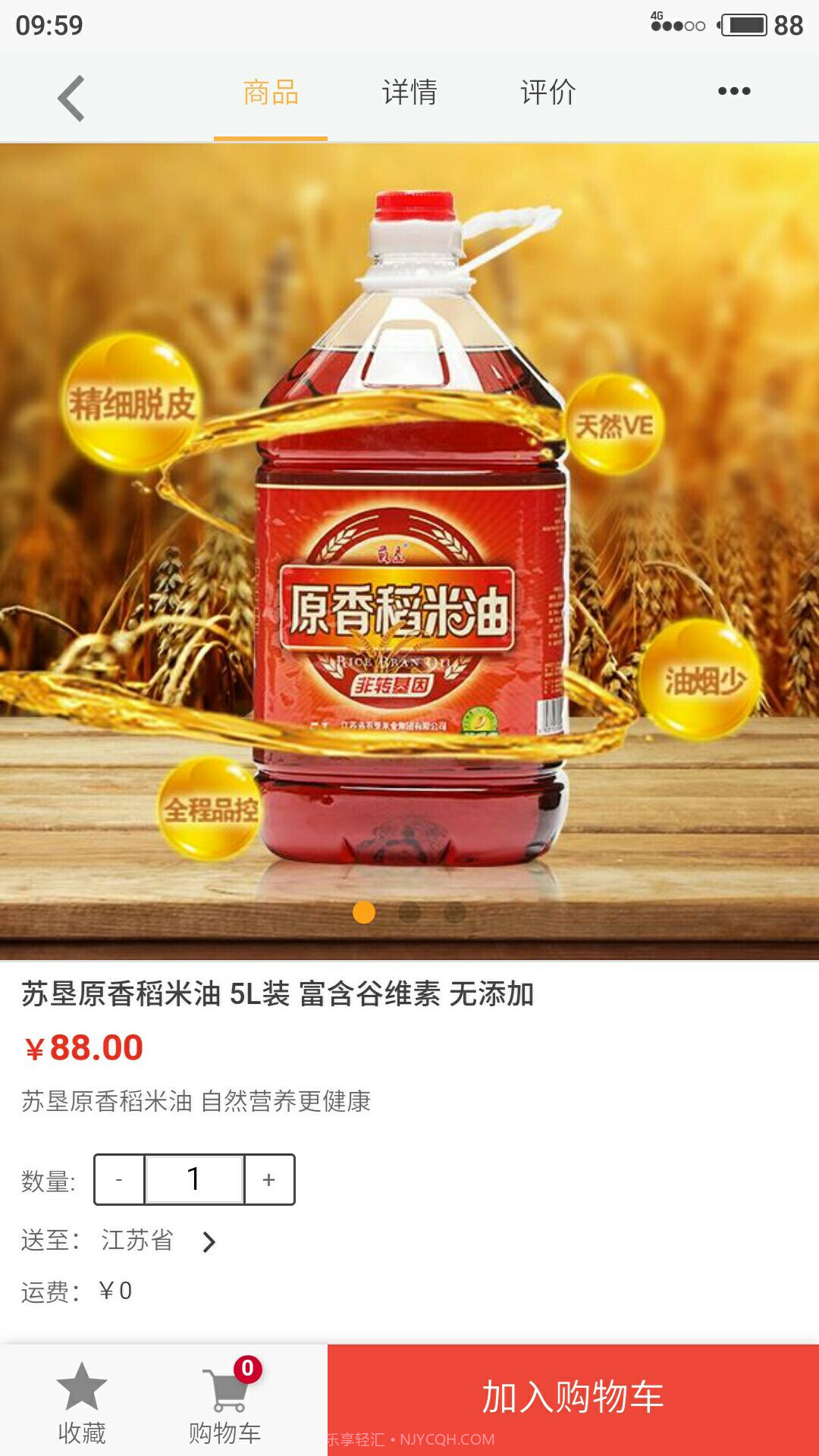Tap 加入购物车 to add item
The width and height of the screenshot is (819, 1456).
point(573,1397)
